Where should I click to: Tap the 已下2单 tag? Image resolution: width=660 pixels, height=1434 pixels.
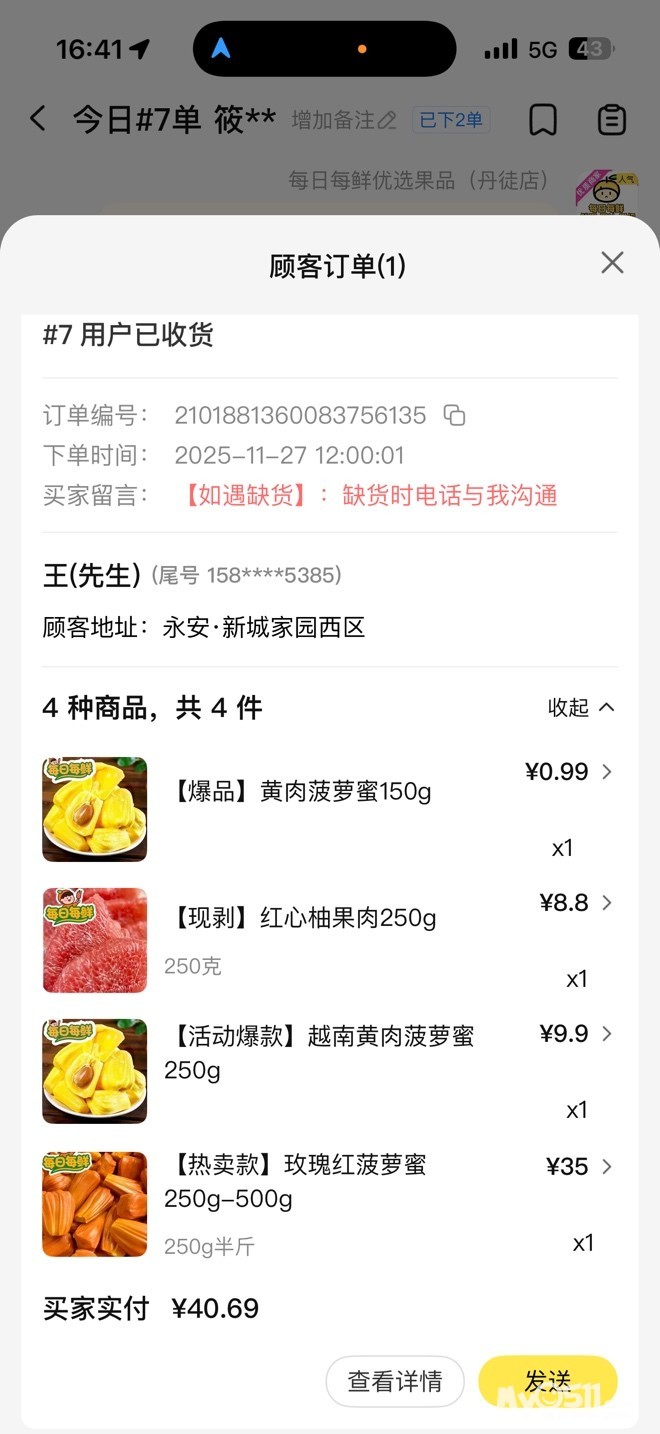tap(450, 120)
